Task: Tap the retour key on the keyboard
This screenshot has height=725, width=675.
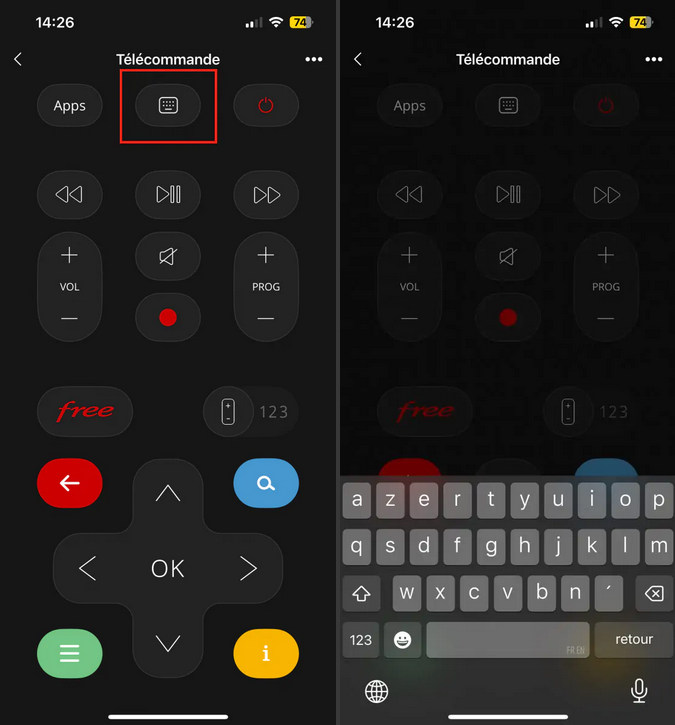Action: [633, 640]
